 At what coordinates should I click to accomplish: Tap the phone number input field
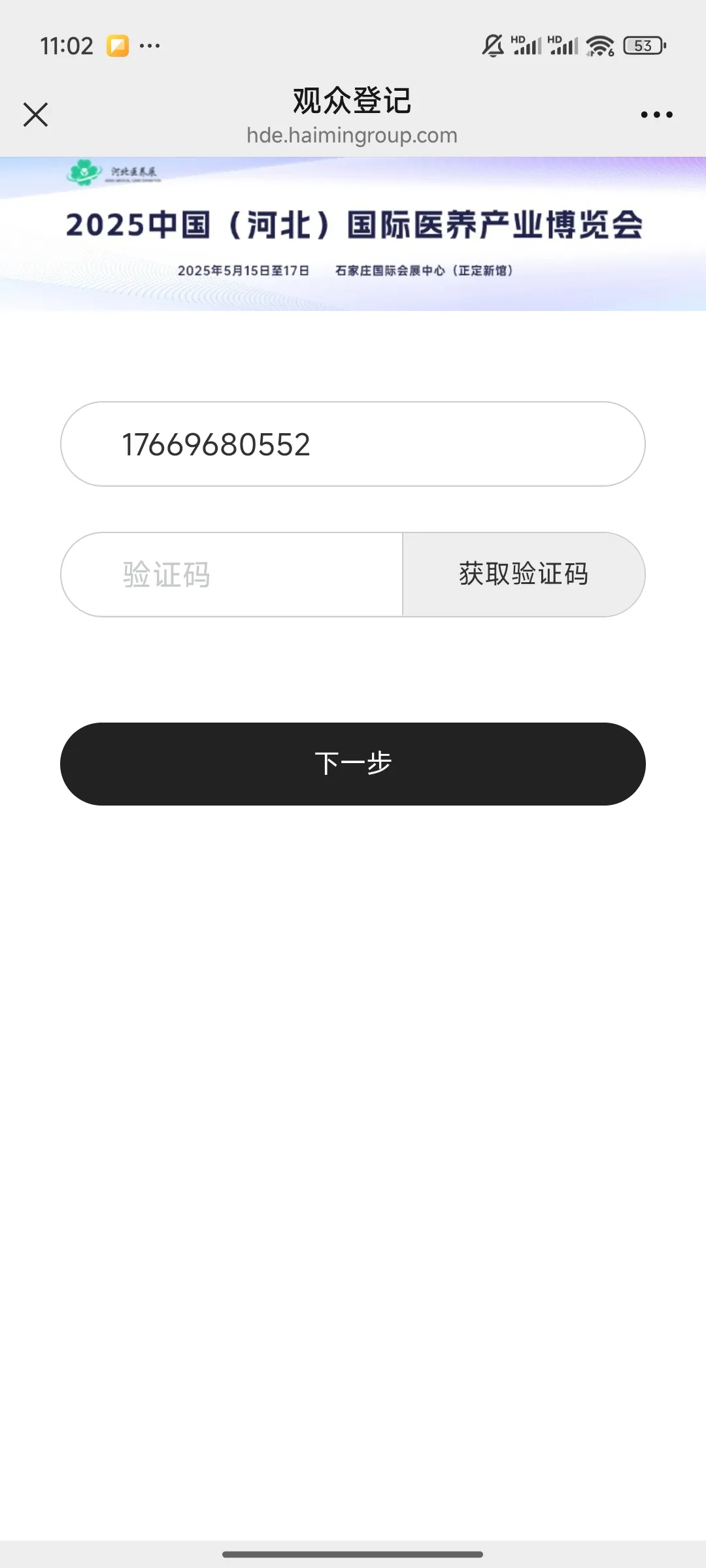click(353, 444)
